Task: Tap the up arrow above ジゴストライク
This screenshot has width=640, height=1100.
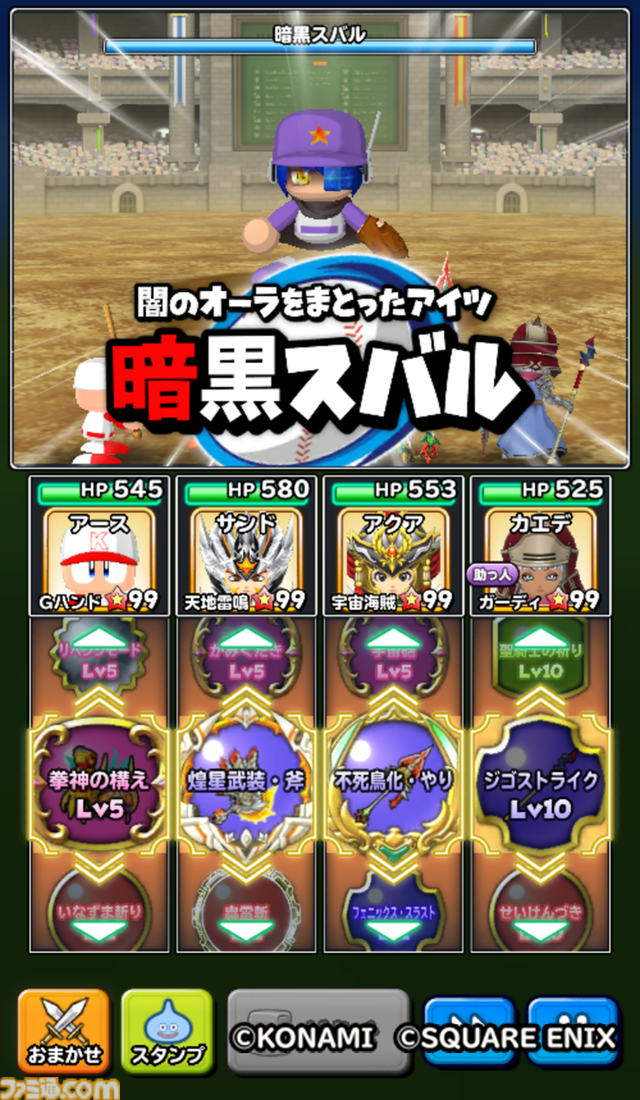Action: click(x=541, y=642)
